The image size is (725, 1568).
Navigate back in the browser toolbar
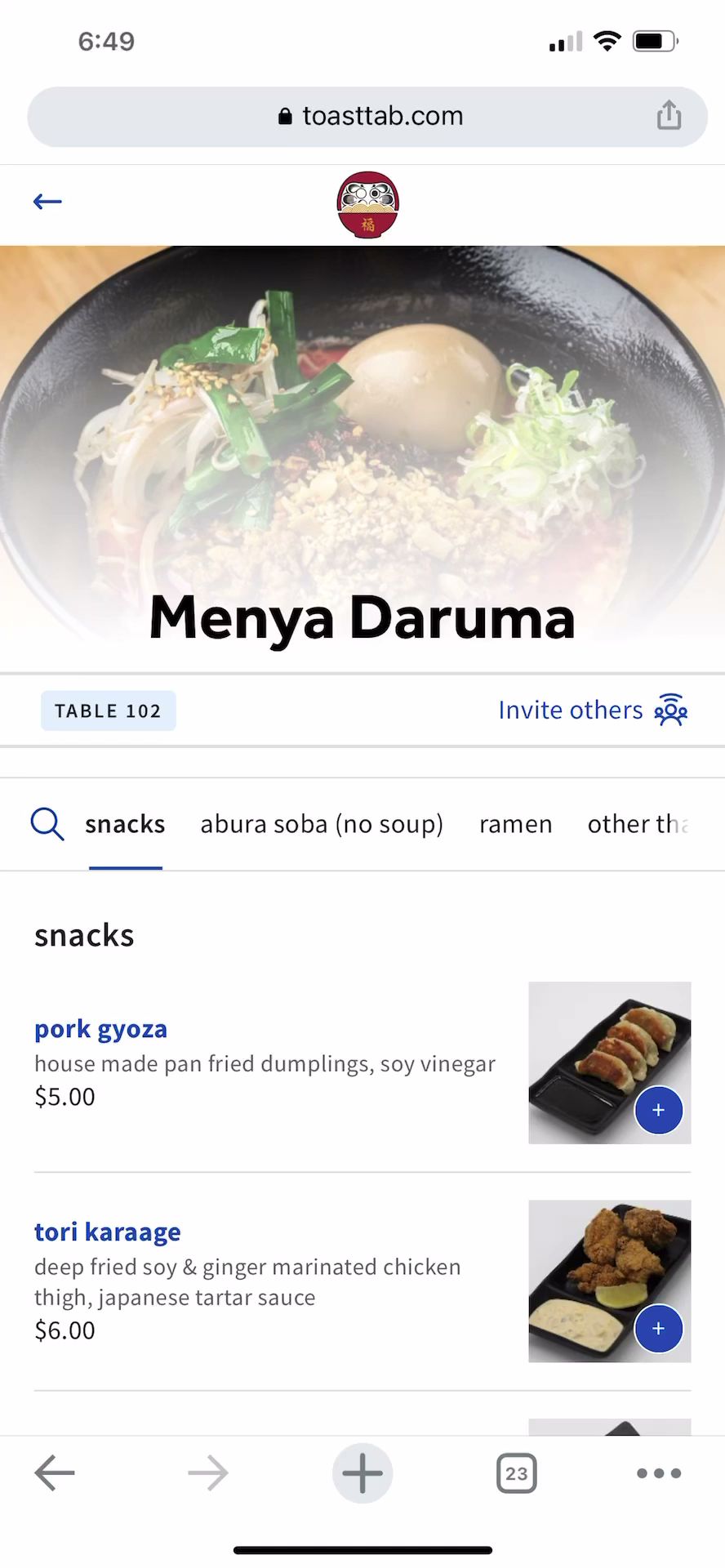pos(55,1473)
